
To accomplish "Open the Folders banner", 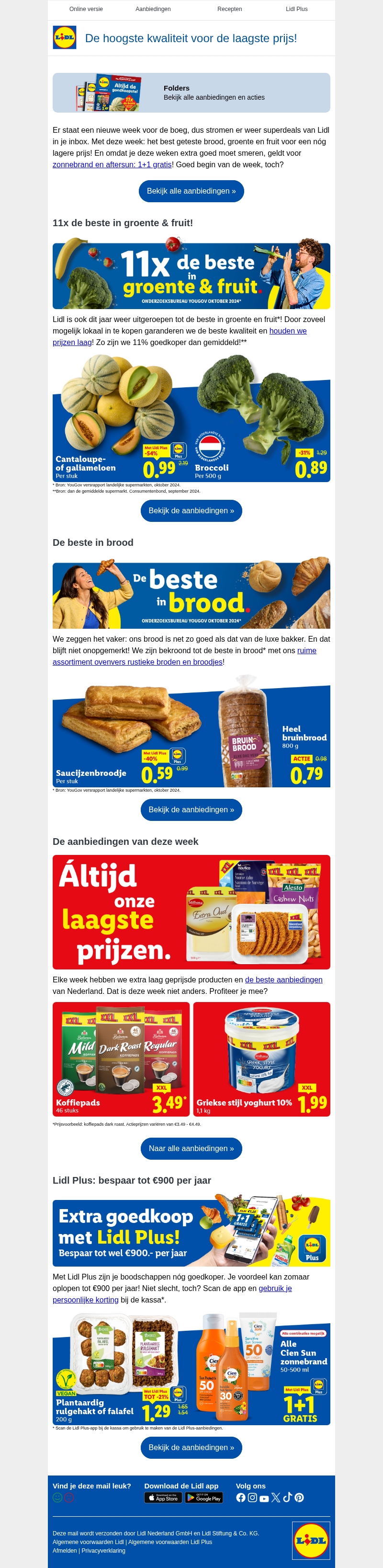I will pyautogui.click(x=191, y=93).
